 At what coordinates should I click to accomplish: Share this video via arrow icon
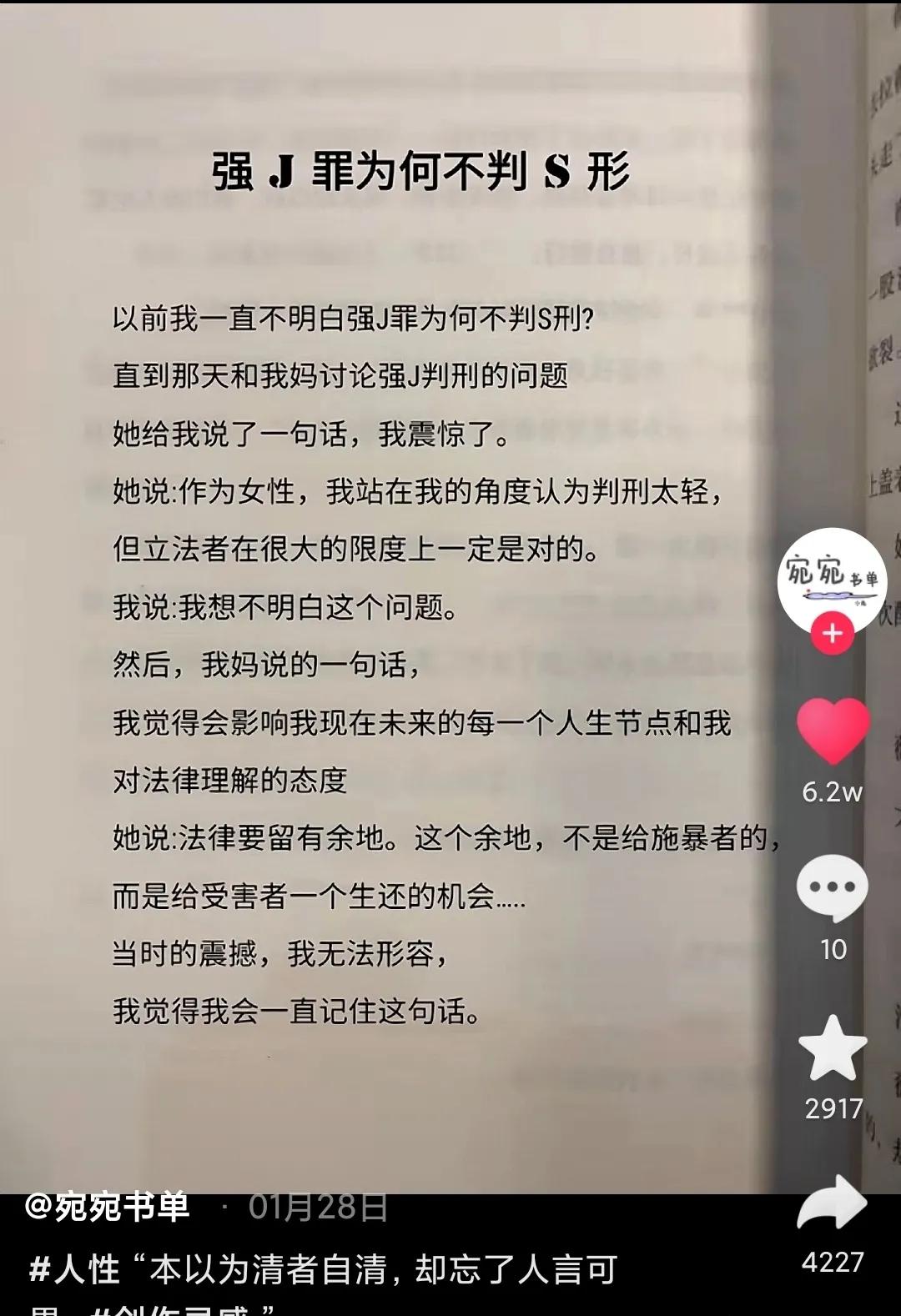[832, 1203]
